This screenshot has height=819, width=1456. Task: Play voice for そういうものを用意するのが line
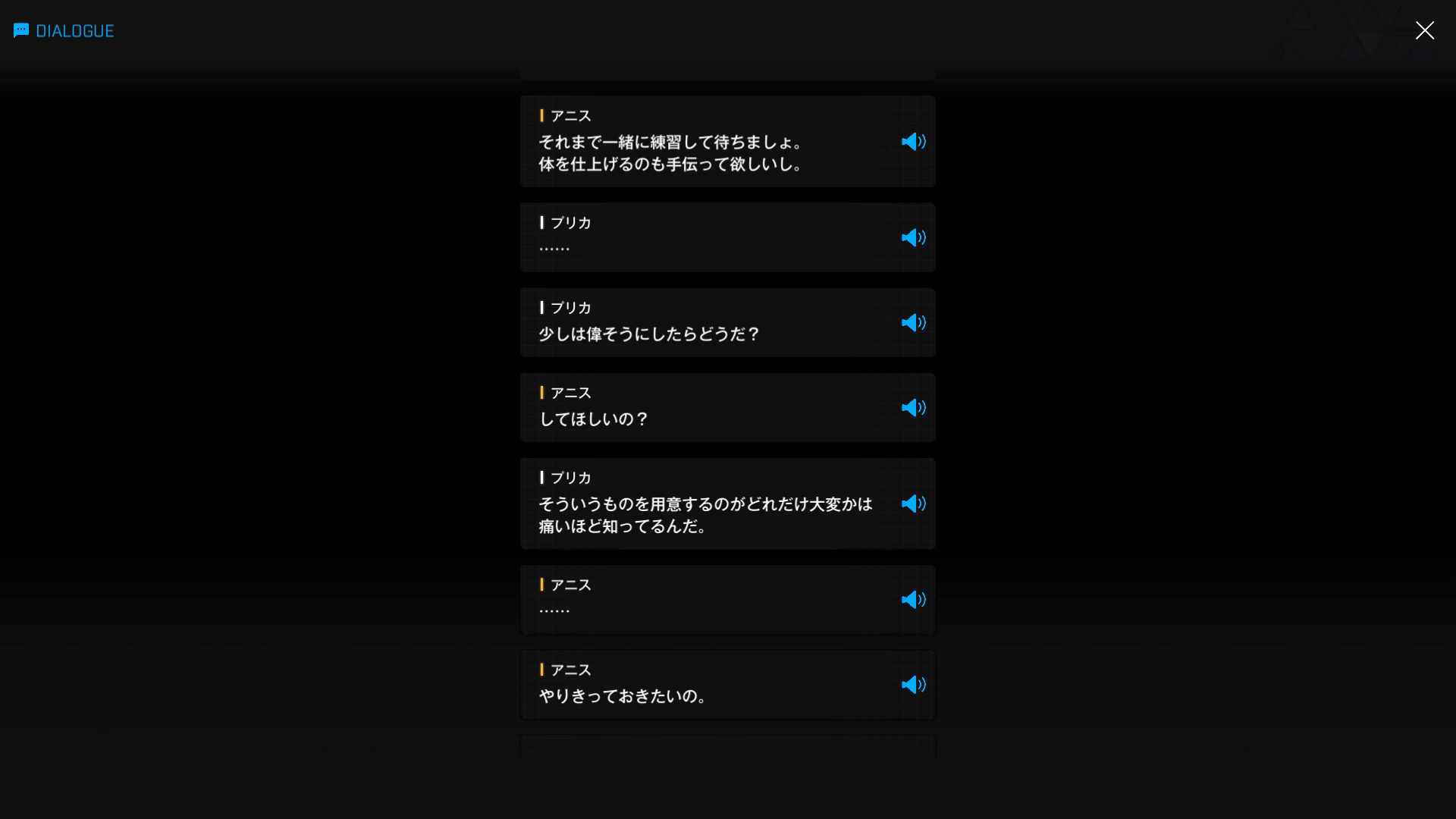pos(913,504)
